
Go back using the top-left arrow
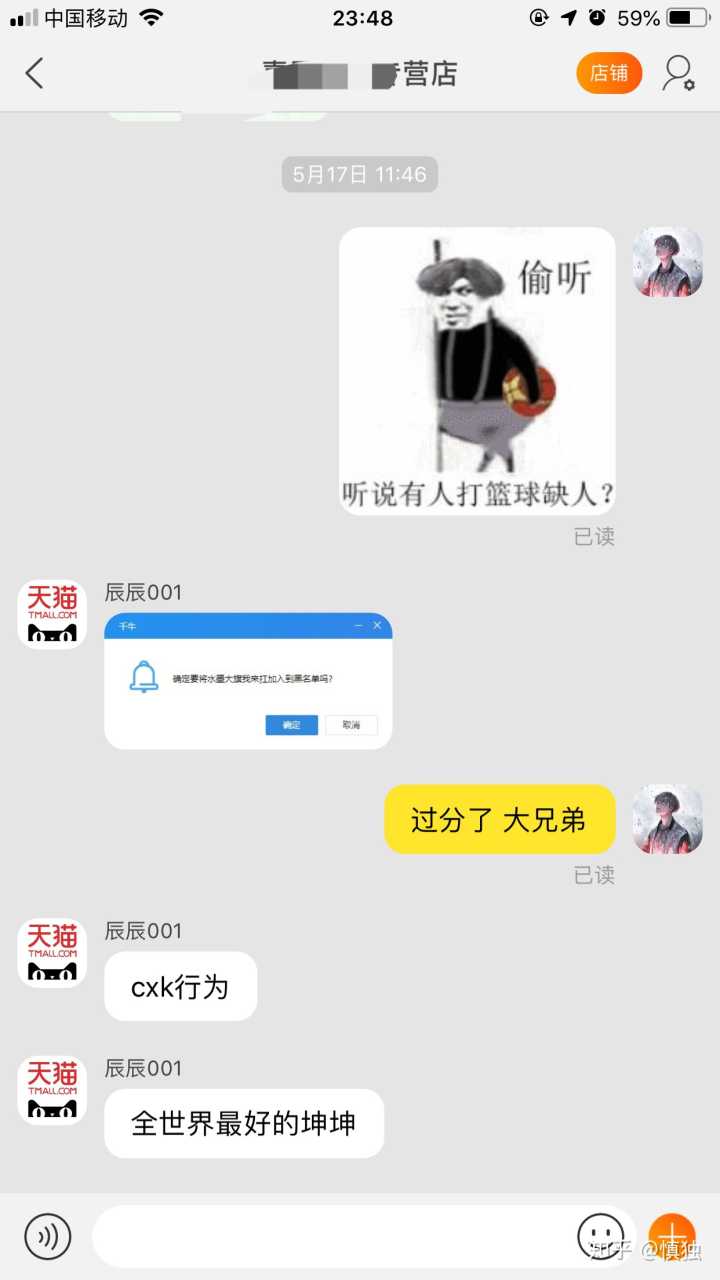coord(35,73)
